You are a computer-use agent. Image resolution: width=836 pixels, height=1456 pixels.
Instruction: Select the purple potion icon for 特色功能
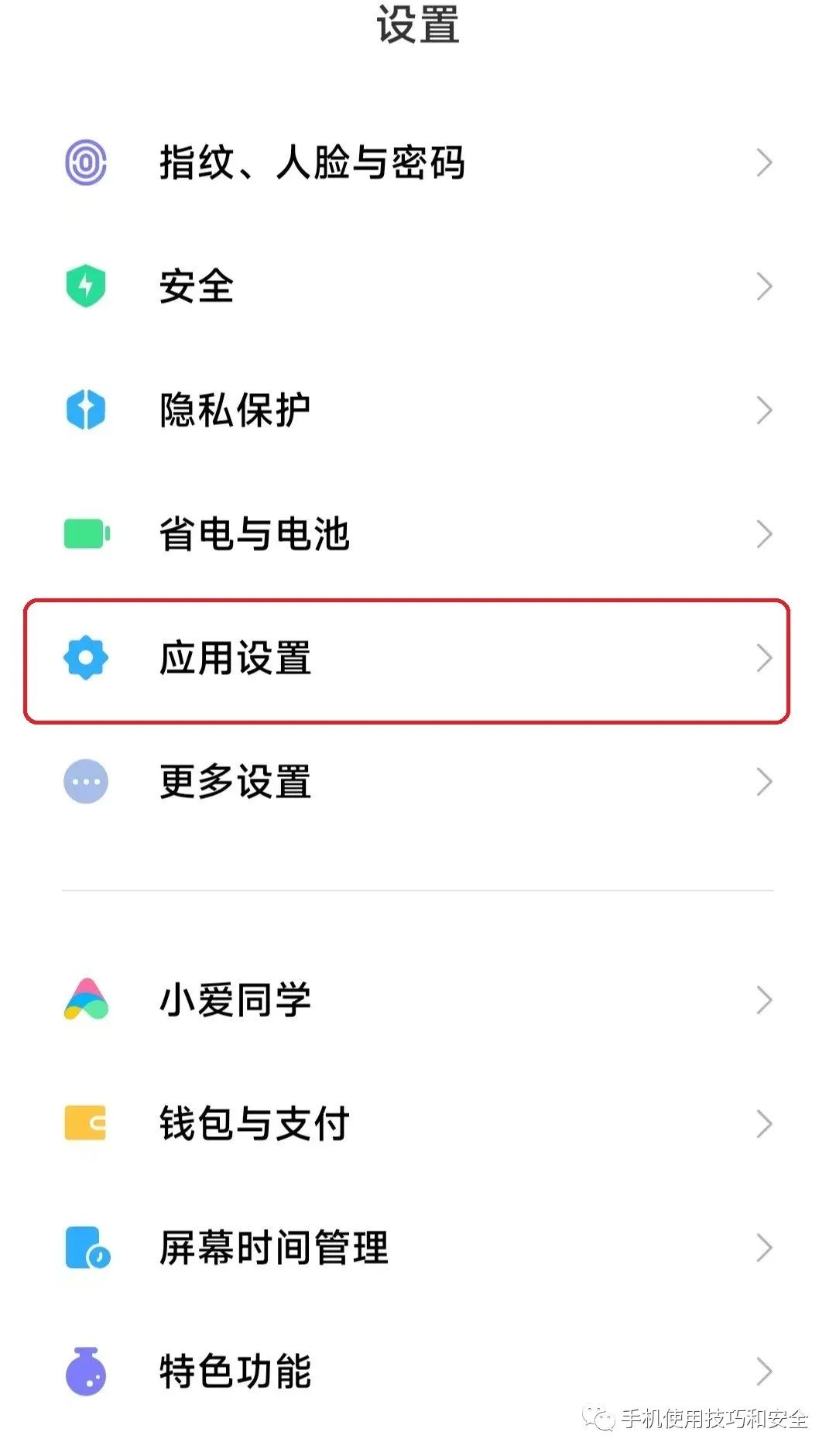coord(86,1370)
